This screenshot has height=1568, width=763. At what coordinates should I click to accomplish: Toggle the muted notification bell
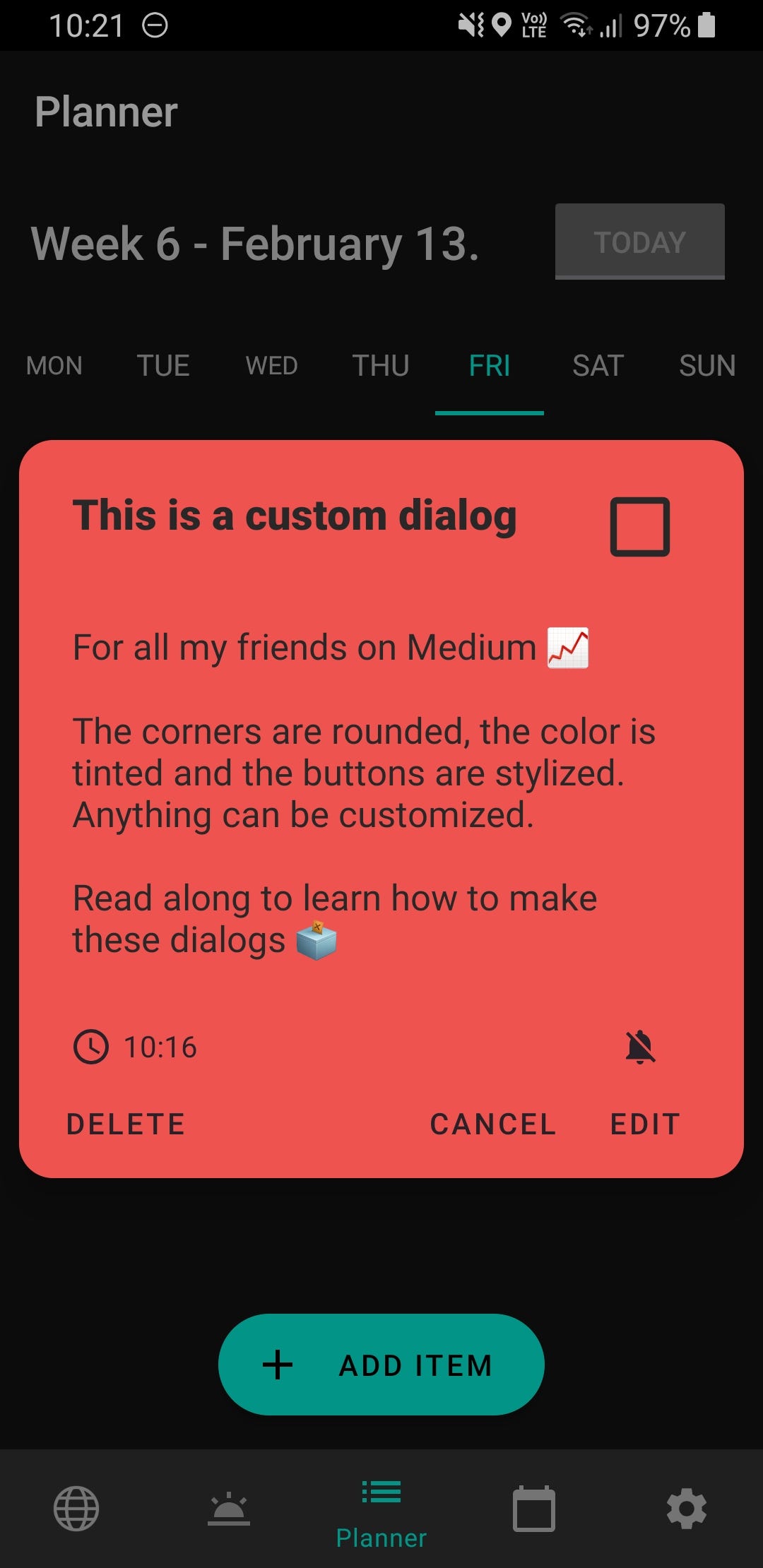coord(640,1047)
